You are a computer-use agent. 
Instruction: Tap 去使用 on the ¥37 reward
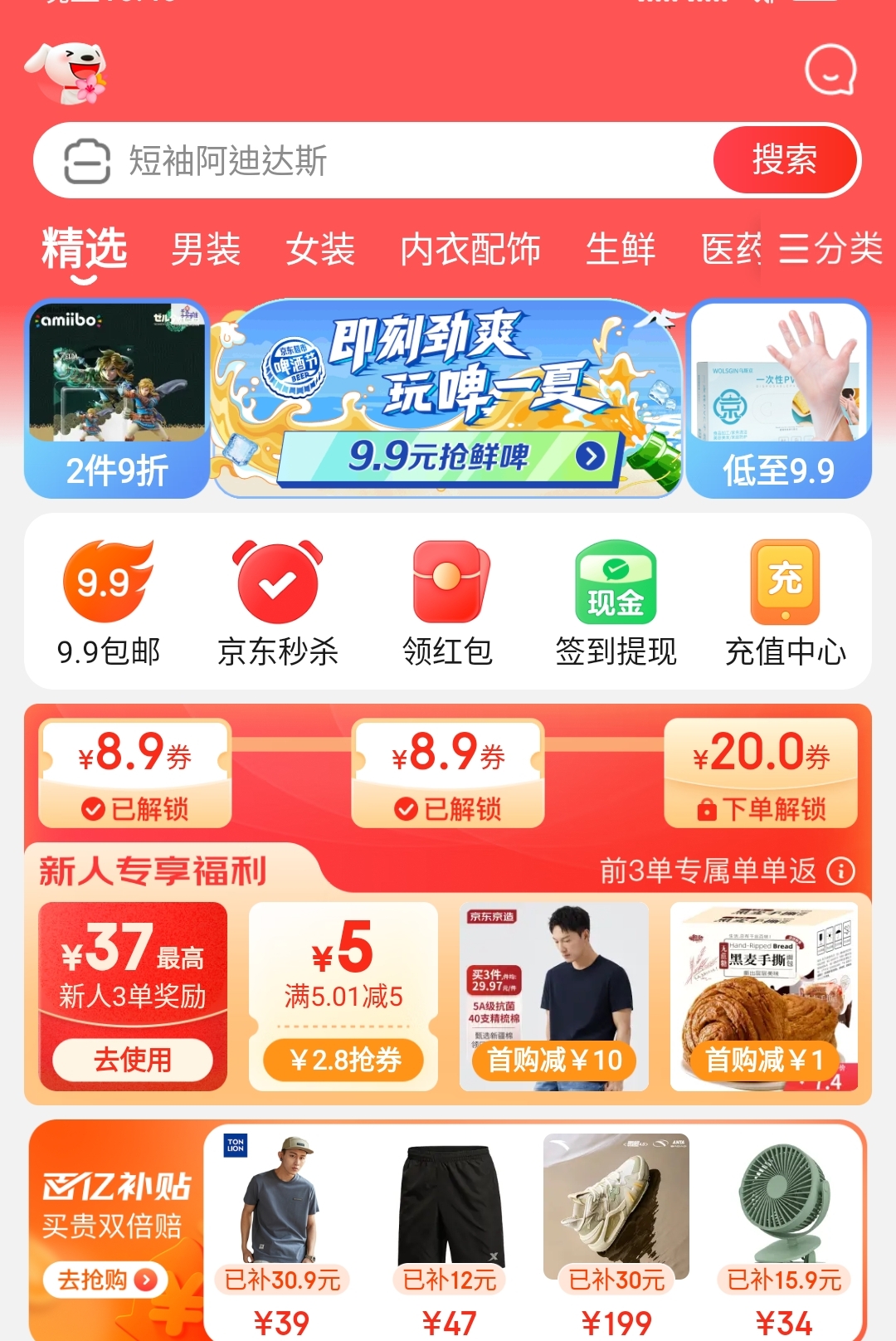click(133, 1060)
